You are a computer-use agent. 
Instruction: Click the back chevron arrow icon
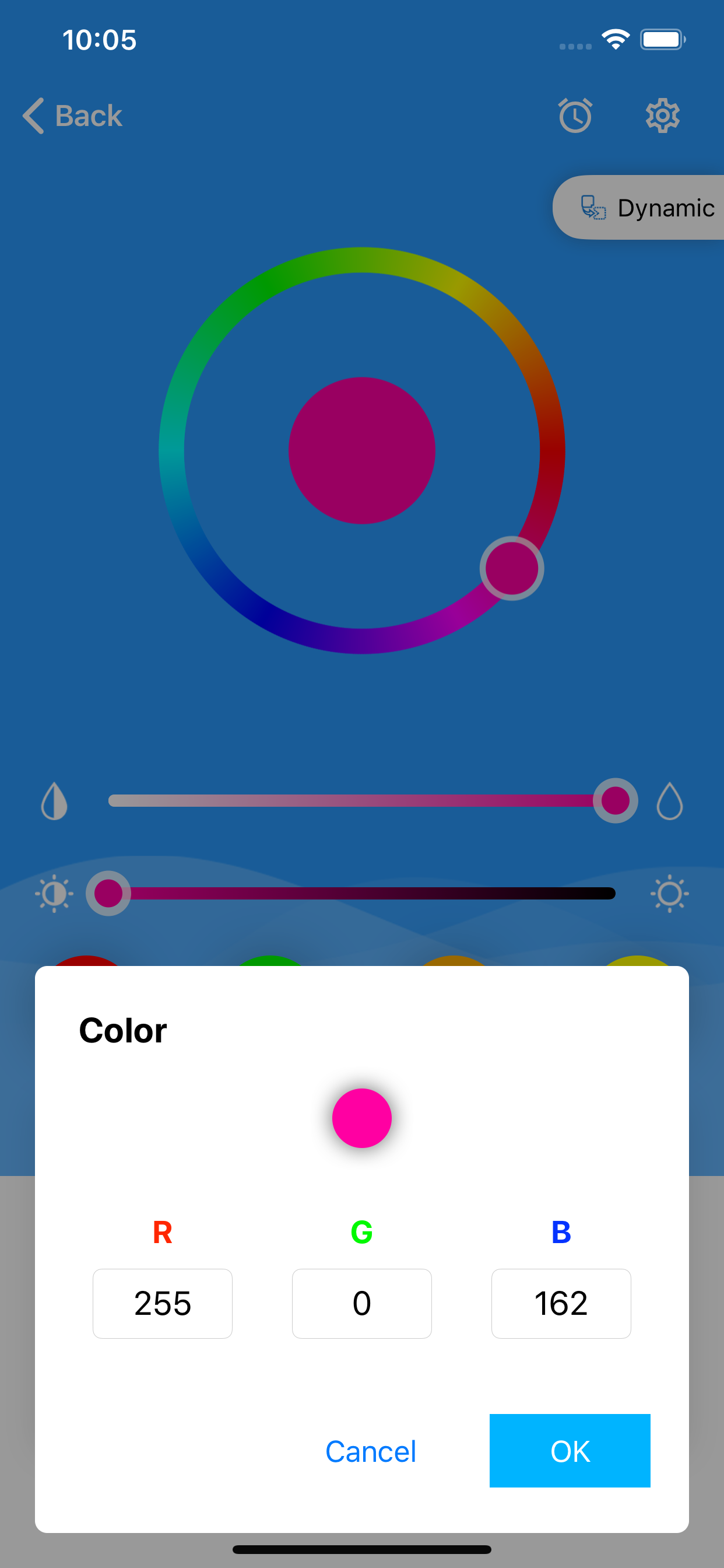point(32,115)
